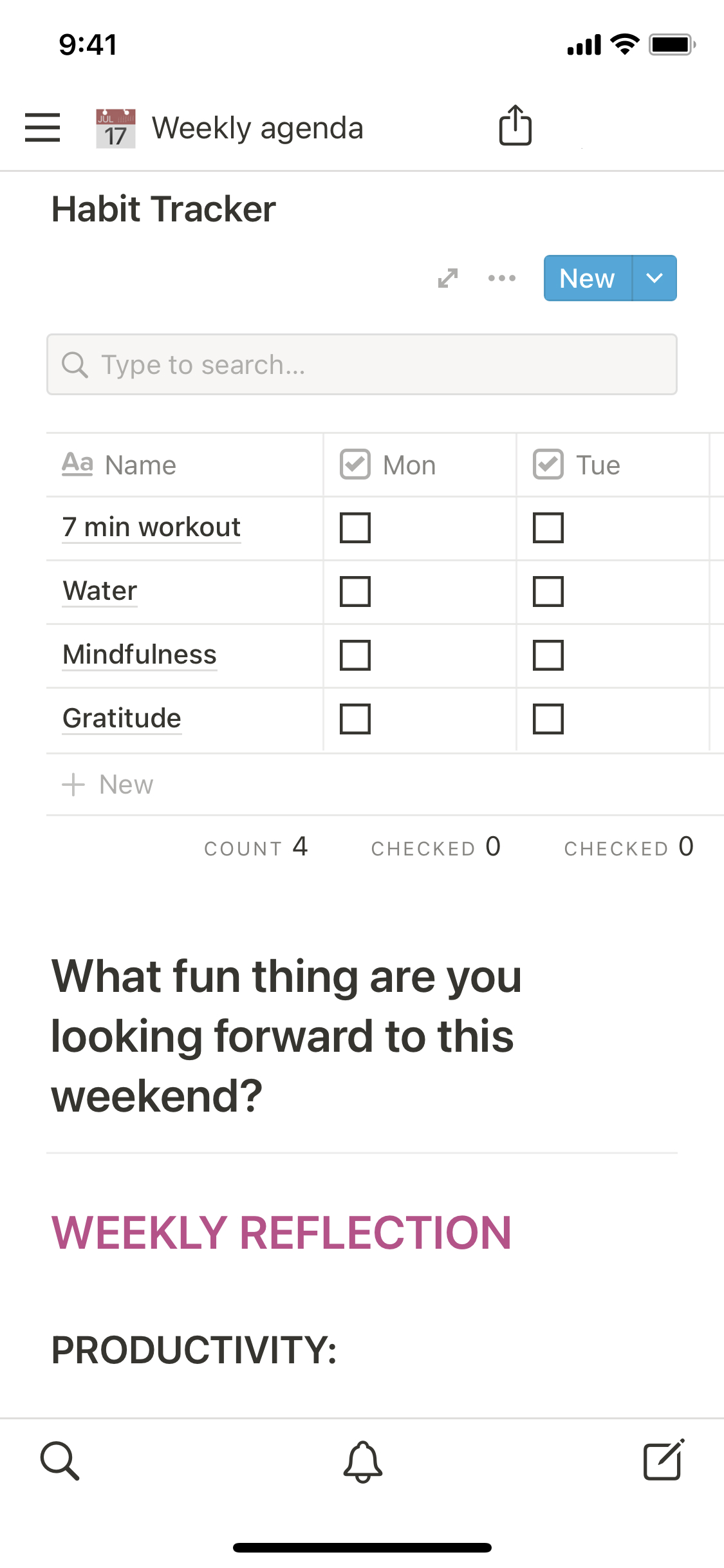This screenshot has width=724, height=1568.
Task: Open the Mindfulness habit page
Action: click(x=140, y=655)
